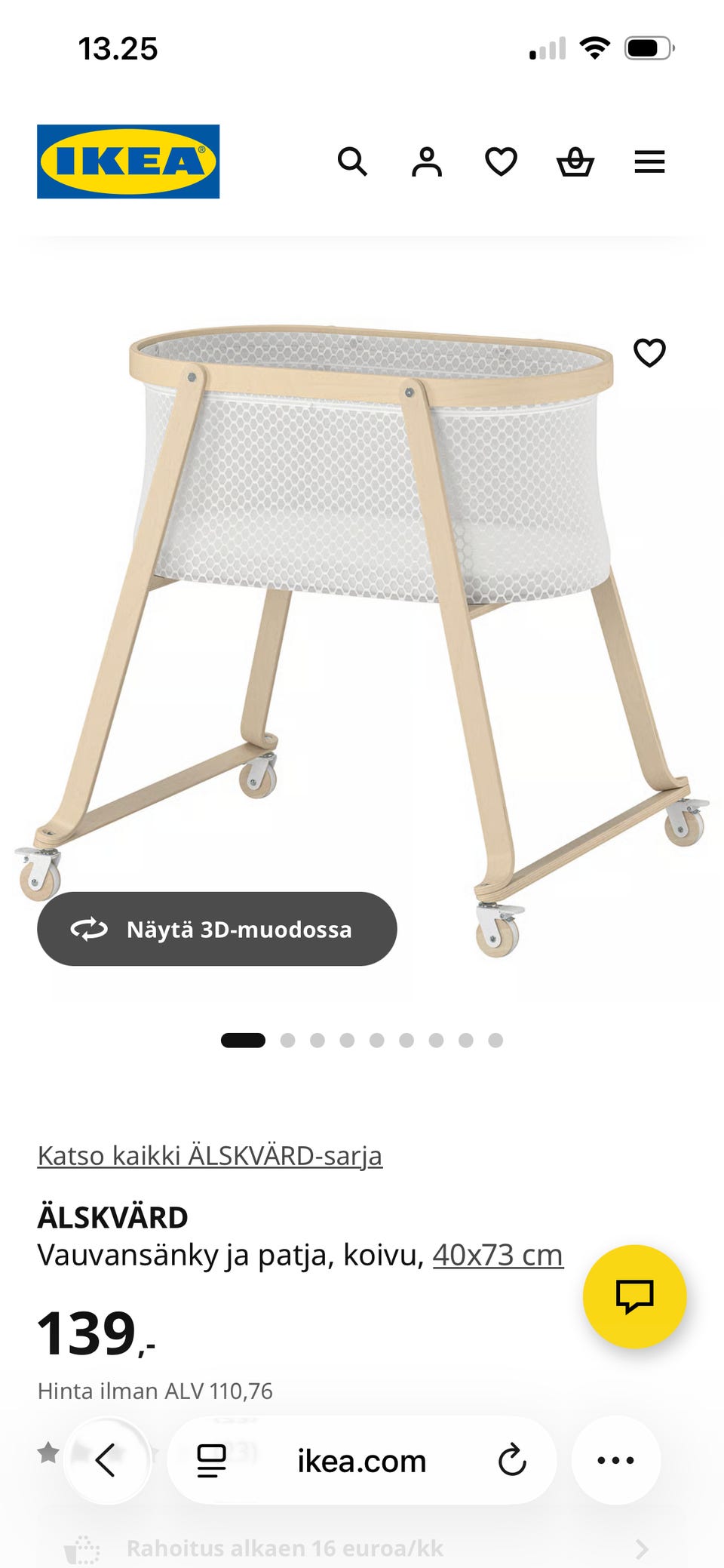The width and height of the screenshot is (724, 1568).
Task: Open the product image in full view
Action: coord(362,641)
